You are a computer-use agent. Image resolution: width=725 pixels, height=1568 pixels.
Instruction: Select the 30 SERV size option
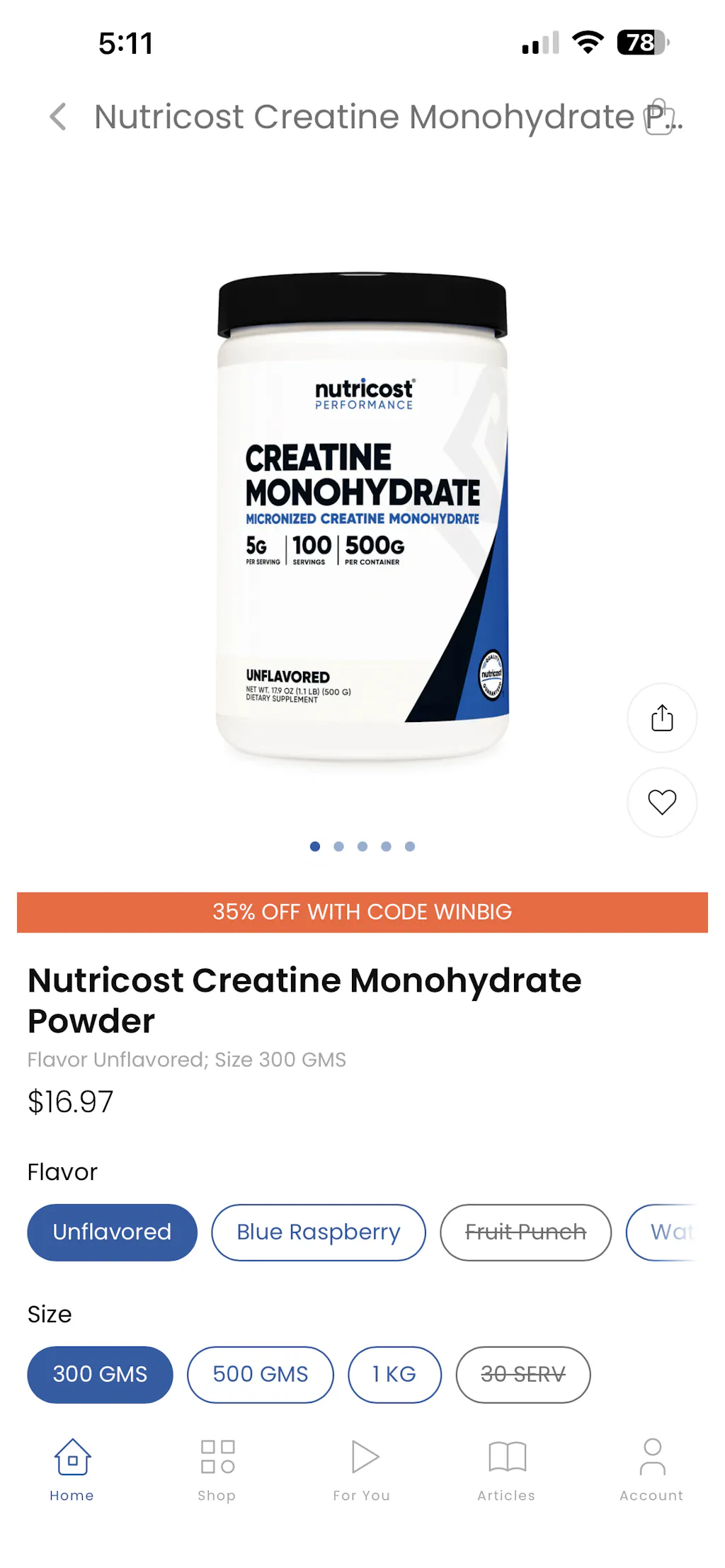523,1374
